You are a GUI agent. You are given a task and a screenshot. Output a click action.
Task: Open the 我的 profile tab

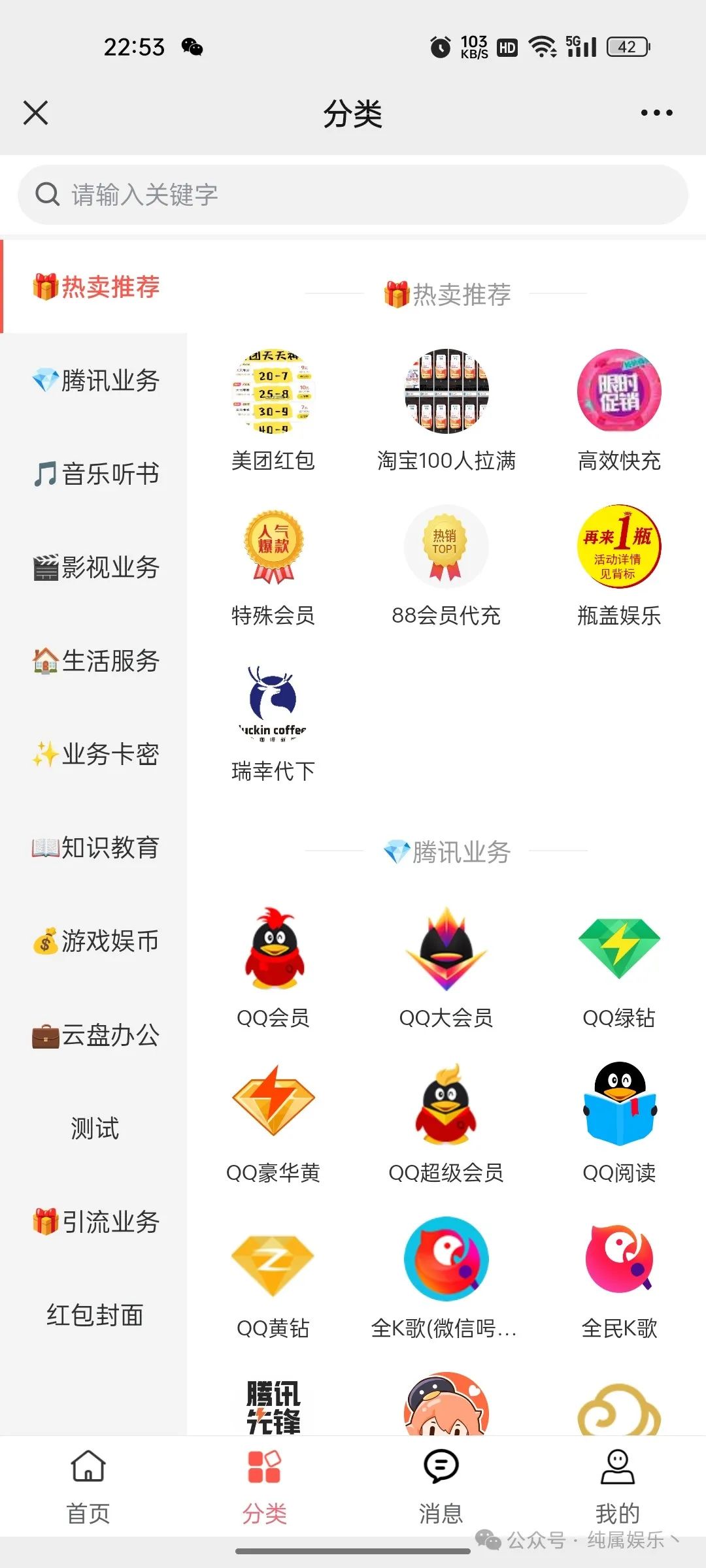[x=618, y=1484]
